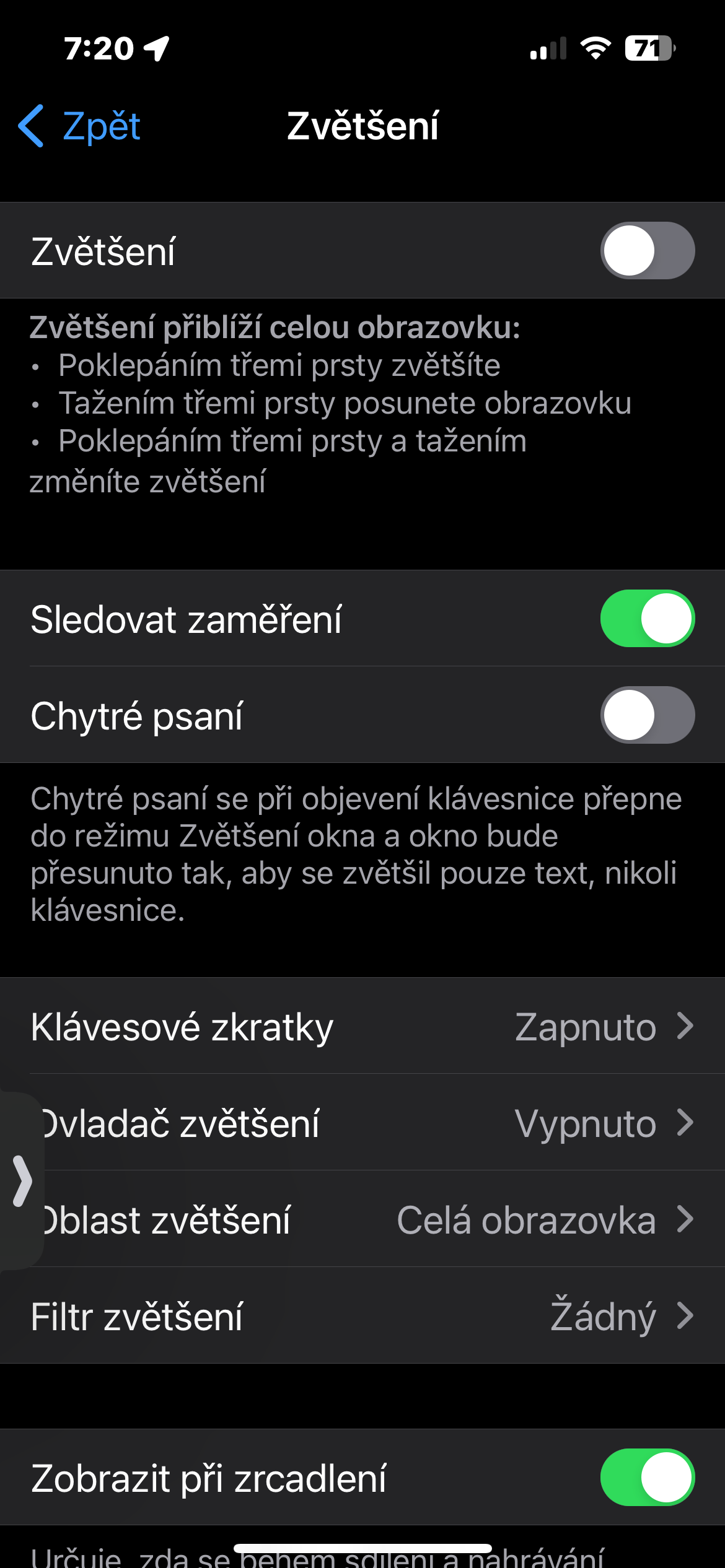The image size is (725, 1568).
Task: Expand the side arrow handle
Action: coord(22,1181)
